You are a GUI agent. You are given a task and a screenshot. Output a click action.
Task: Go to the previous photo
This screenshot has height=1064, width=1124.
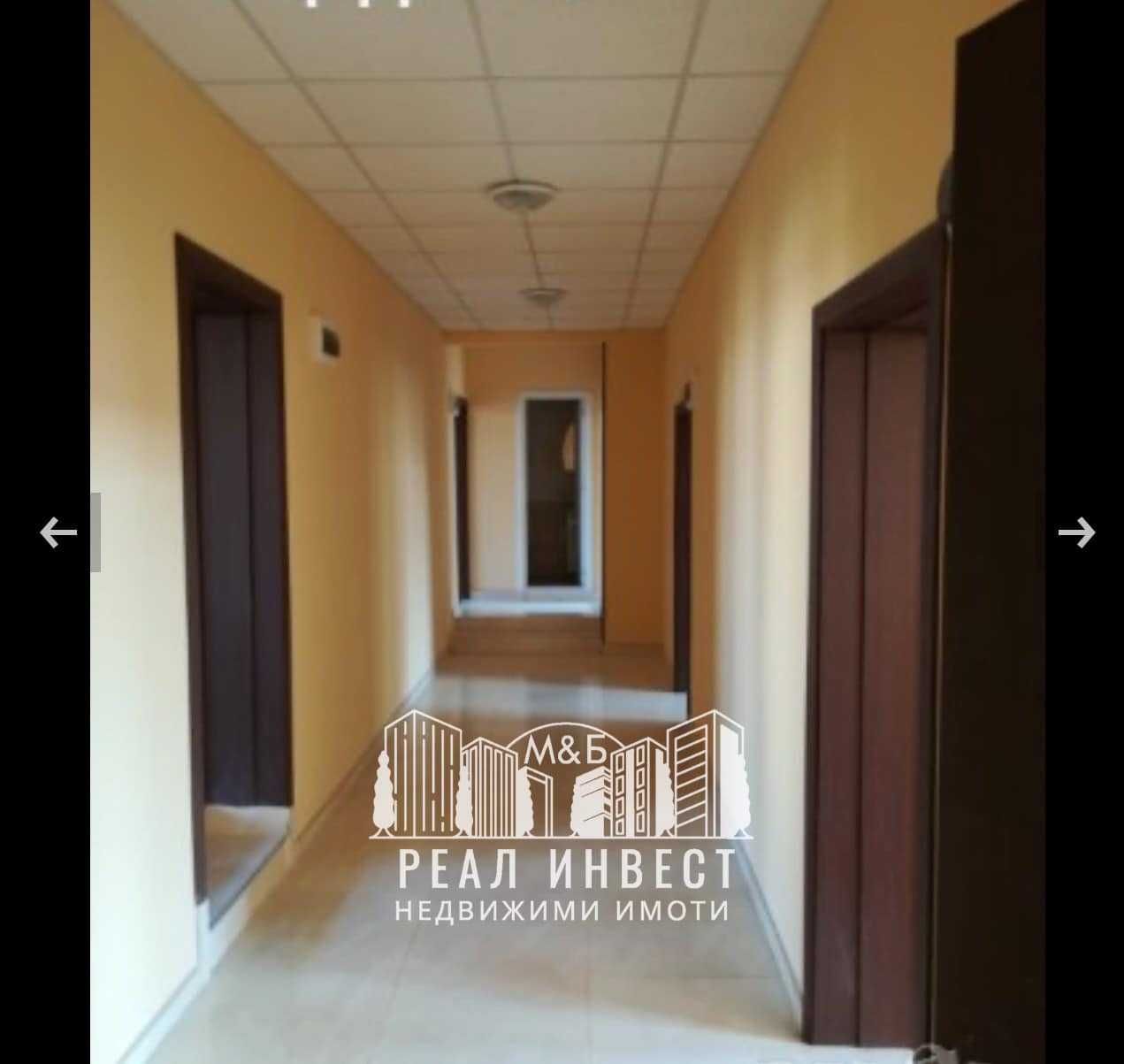(x=58, y=532)
